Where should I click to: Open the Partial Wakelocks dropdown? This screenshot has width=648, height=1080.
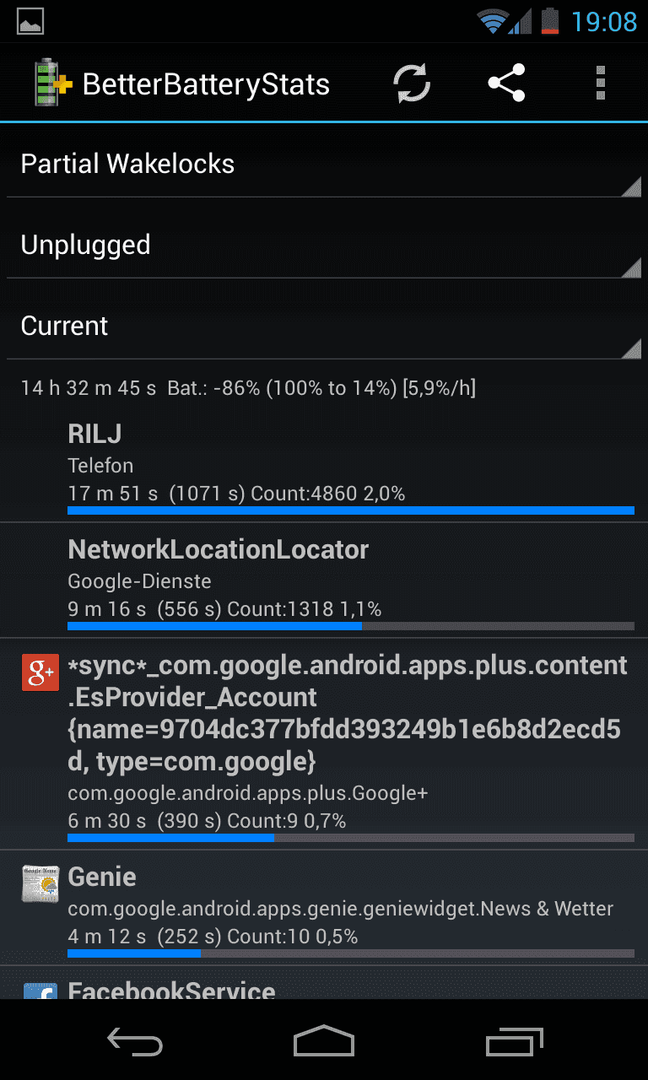tap(324, 165)
